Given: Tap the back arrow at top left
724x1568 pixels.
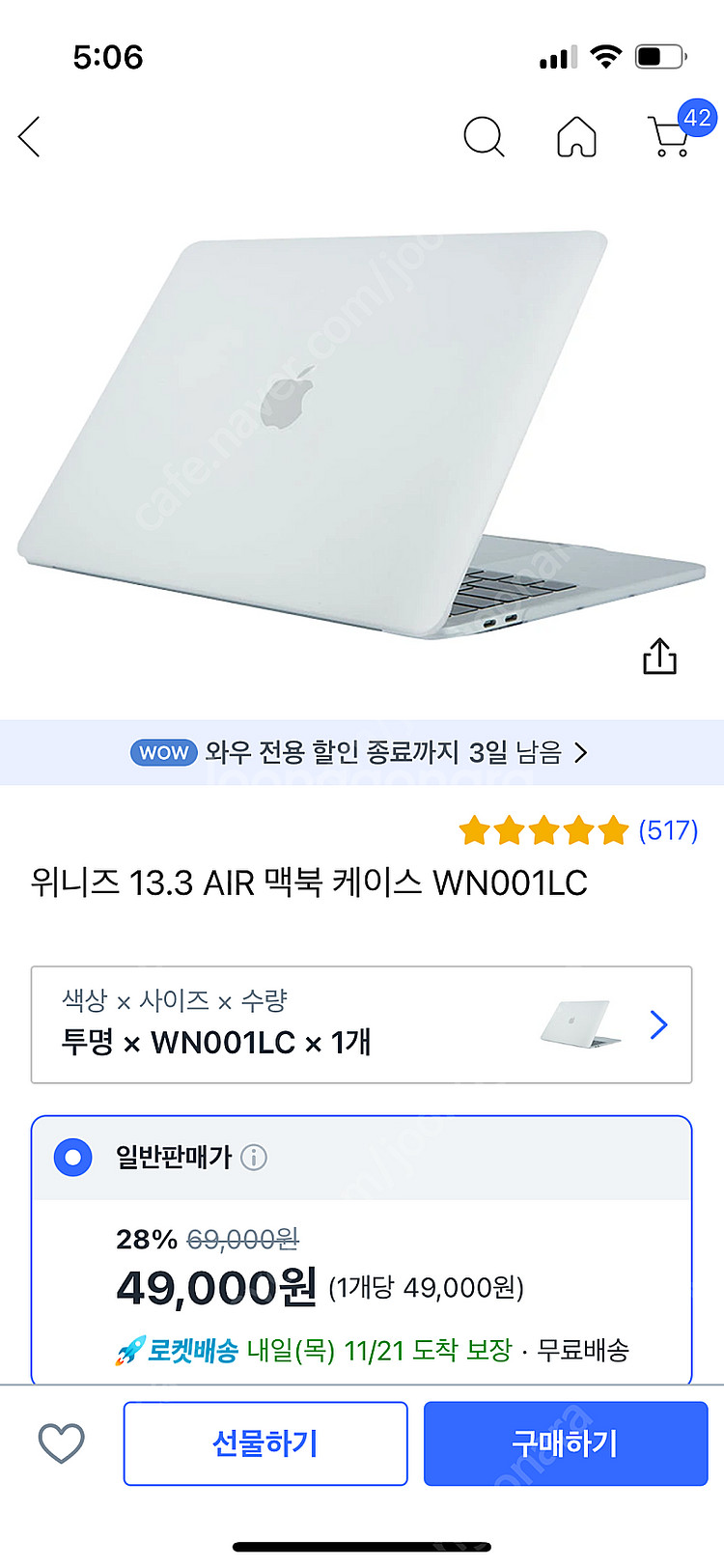Looking at the screenshot, I should tap(29, 136).
